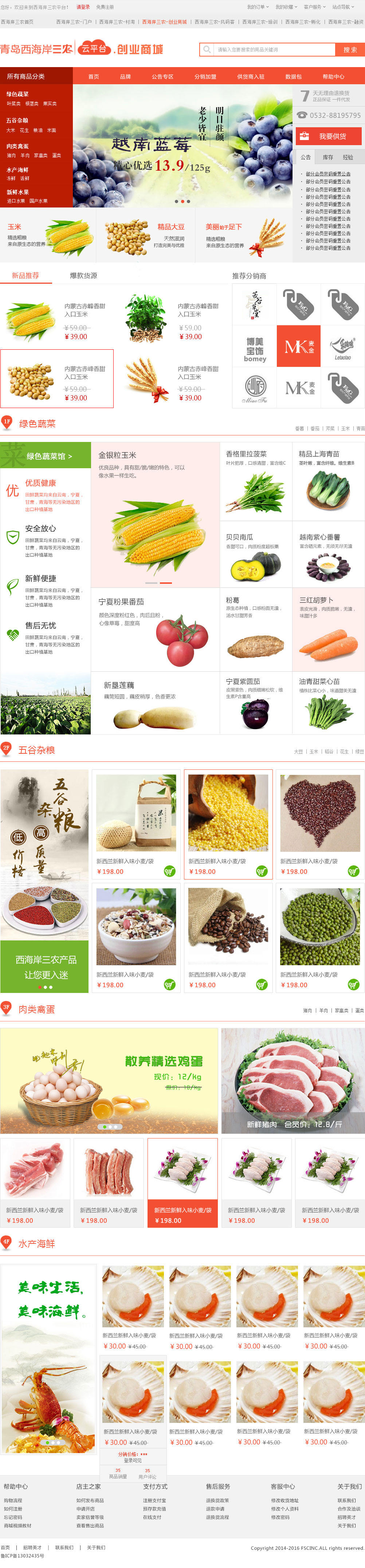The height and width of the screenshot is (1568, 365).
Task: Open 新鲜猪肉 pork promotion banner
Action: point(293,1080)
